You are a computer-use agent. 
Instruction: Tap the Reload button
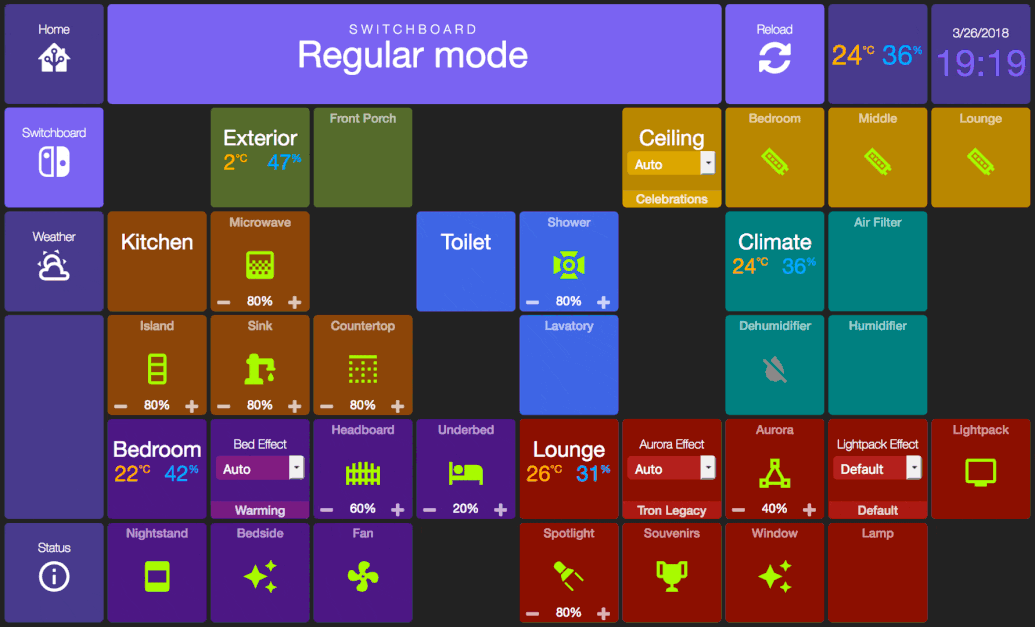(774, 53)
